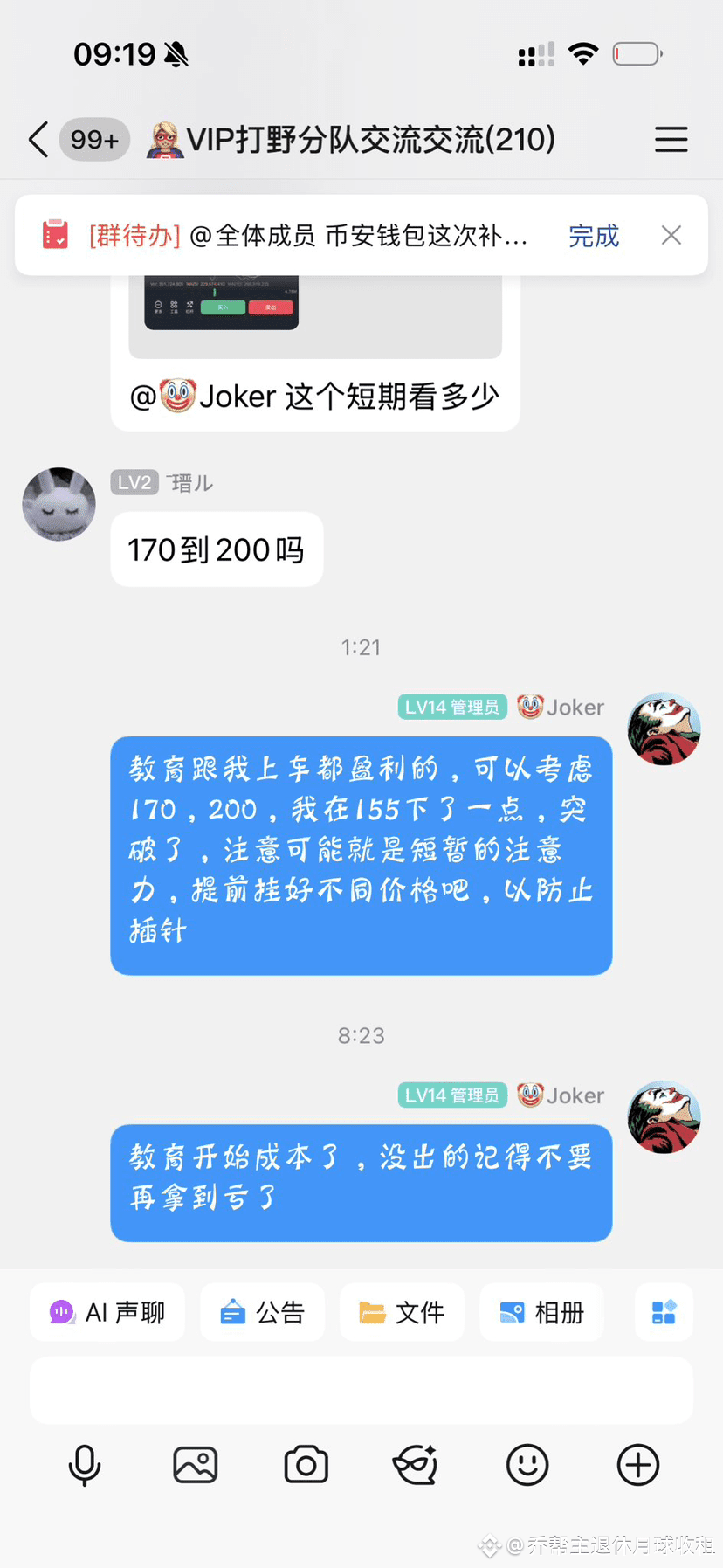
Task: Open Joker's avatar beside the 8:23 message
Action: 664,1117
